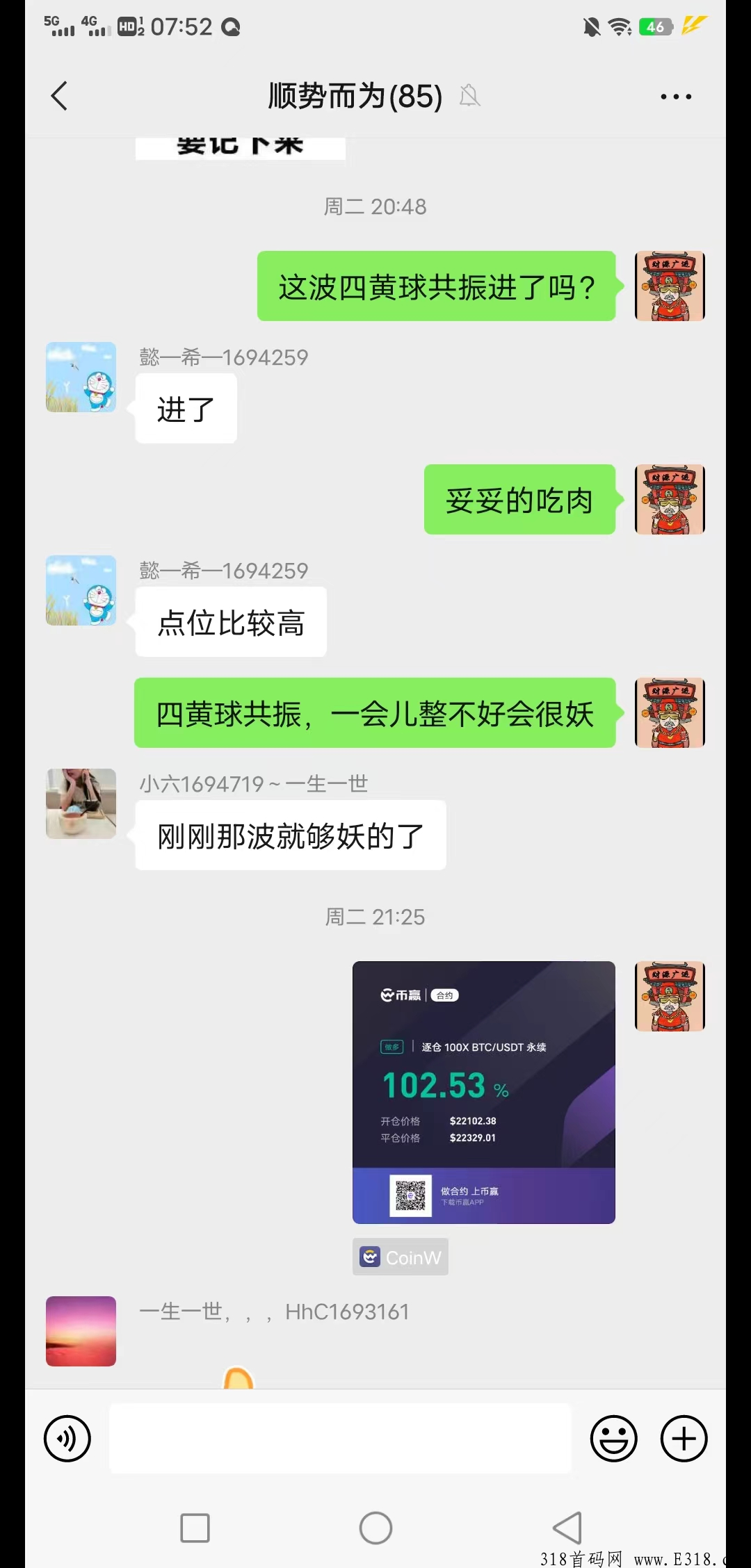The width and height of the screenshot is (751, 1568).
Task: Go back from the group chat
Action: [60, 96]
